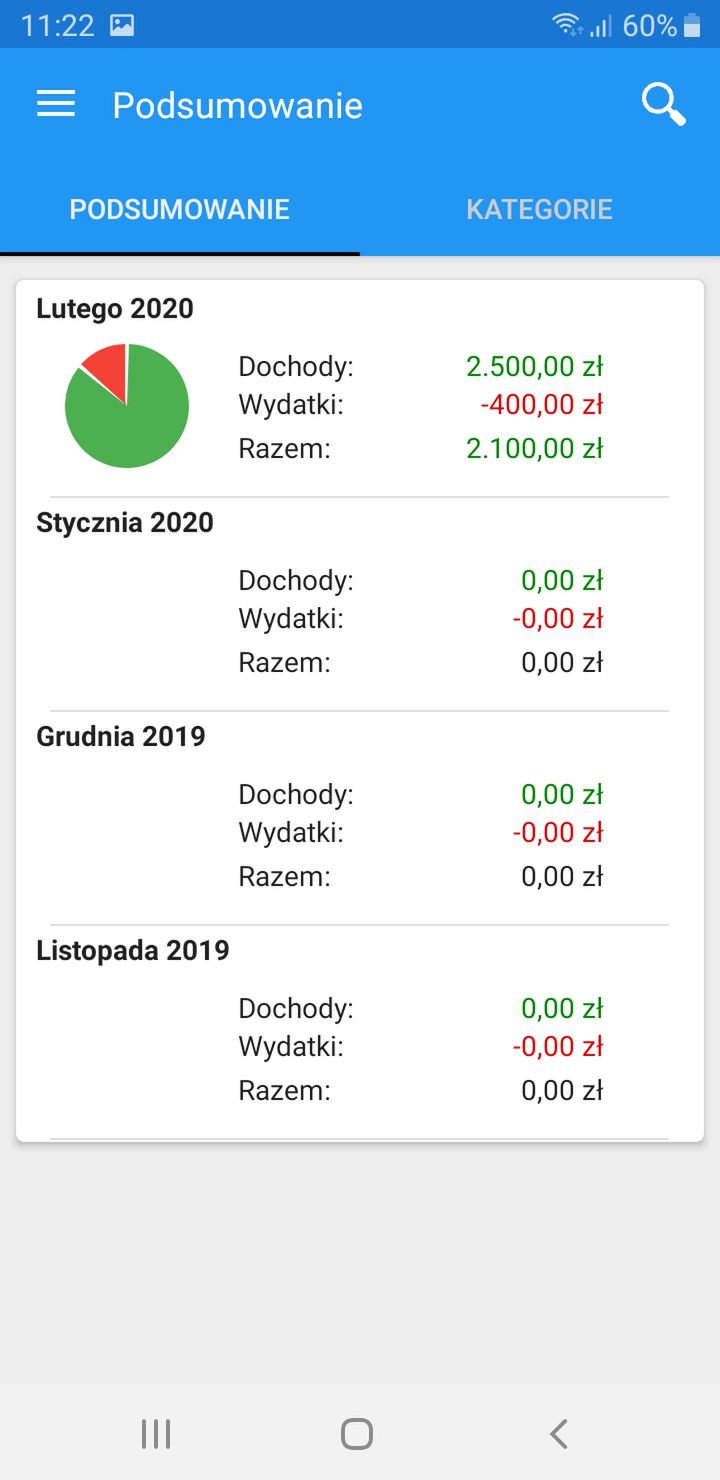
Task: Open the Stycznia 2020 monthly summary
Action: point(360,604)
